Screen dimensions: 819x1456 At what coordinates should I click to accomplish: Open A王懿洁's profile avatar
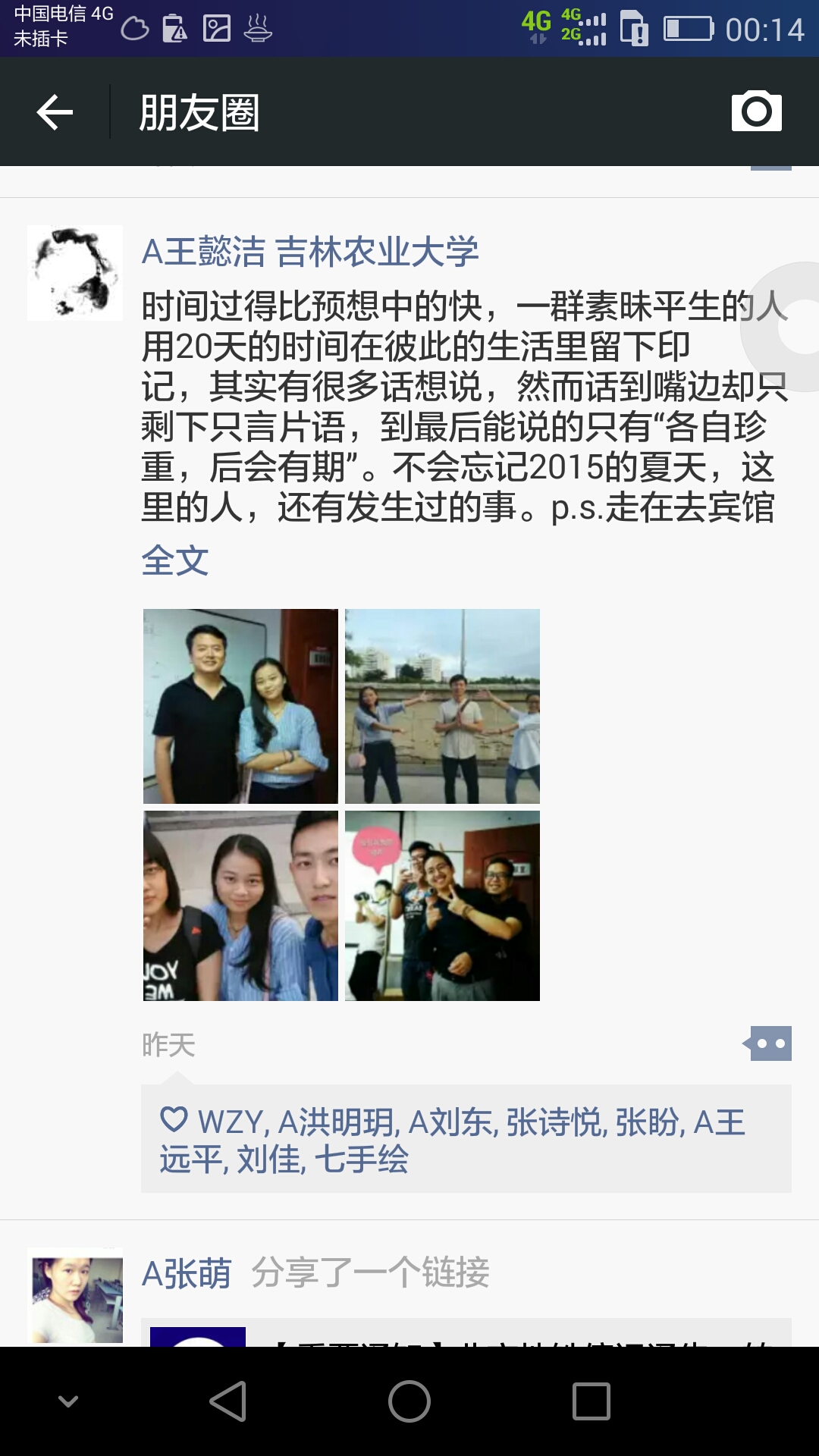[x=74, y=273]
